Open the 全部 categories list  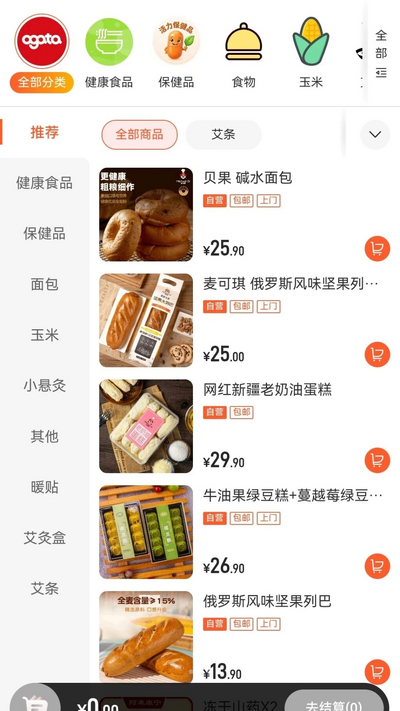pyautogui.click(x=381, y=54)
